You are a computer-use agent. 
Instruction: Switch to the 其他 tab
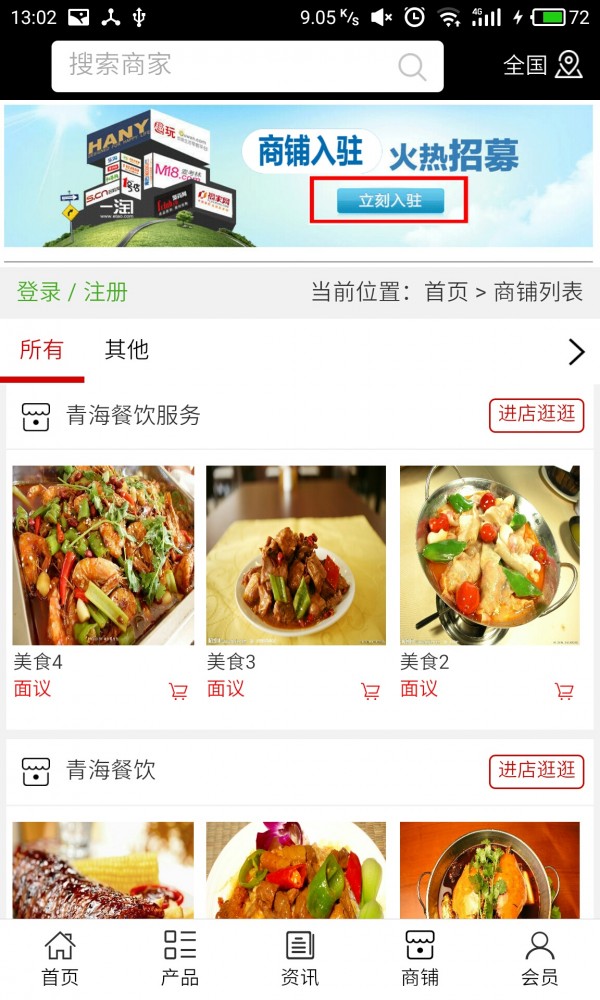click(x=127, y=349)
